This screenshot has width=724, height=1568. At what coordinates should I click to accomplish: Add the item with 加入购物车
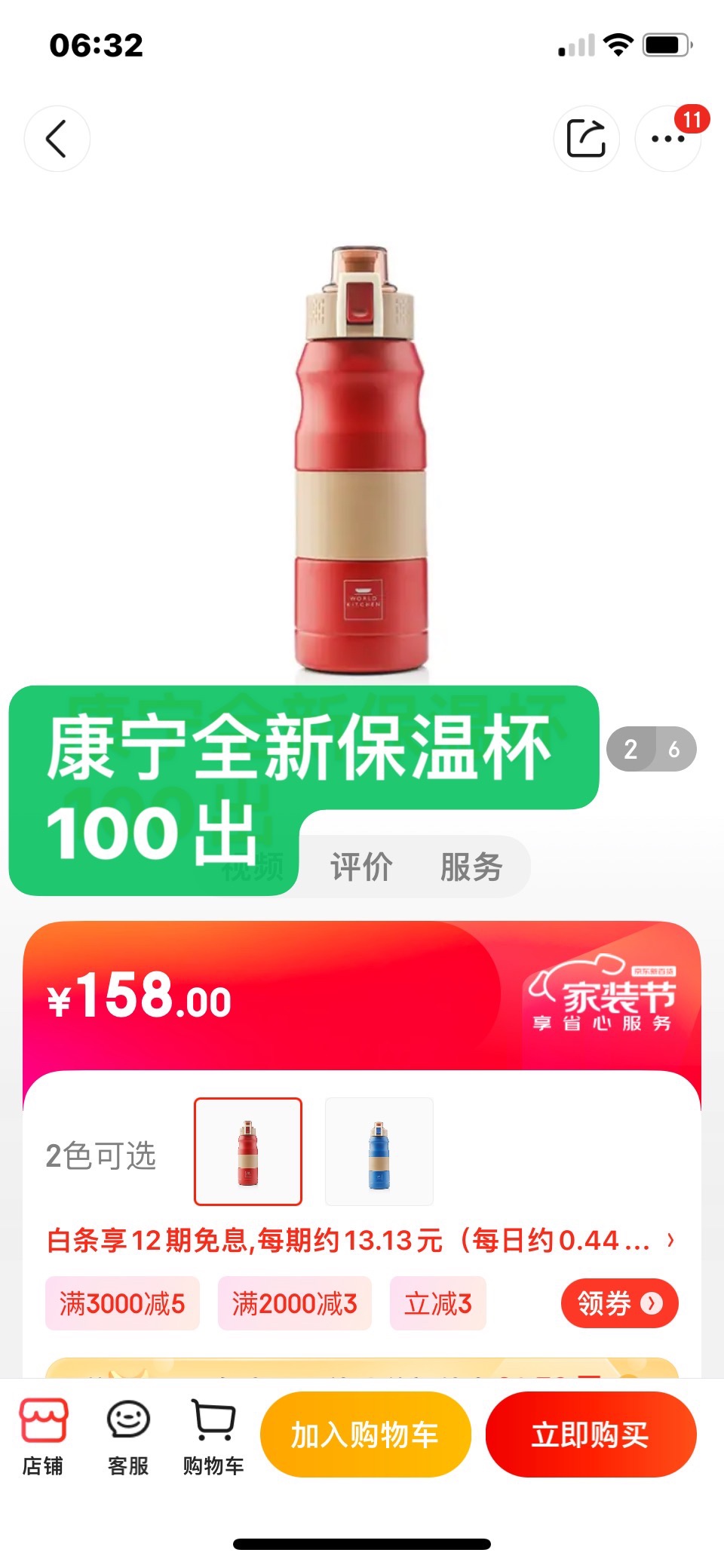pos(365,1435)
